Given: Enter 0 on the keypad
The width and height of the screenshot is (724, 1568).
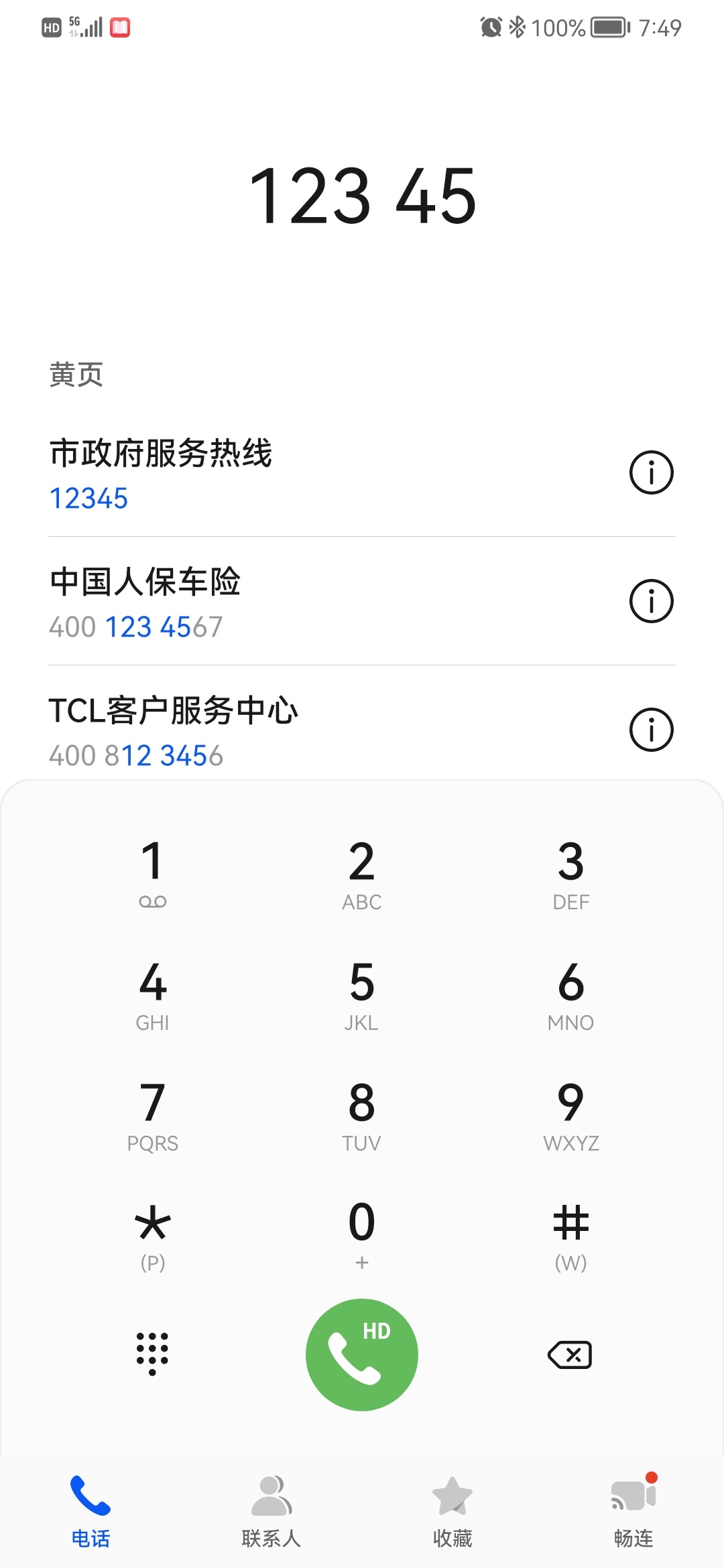Looking at the screenshot, I should [362, 1234].
